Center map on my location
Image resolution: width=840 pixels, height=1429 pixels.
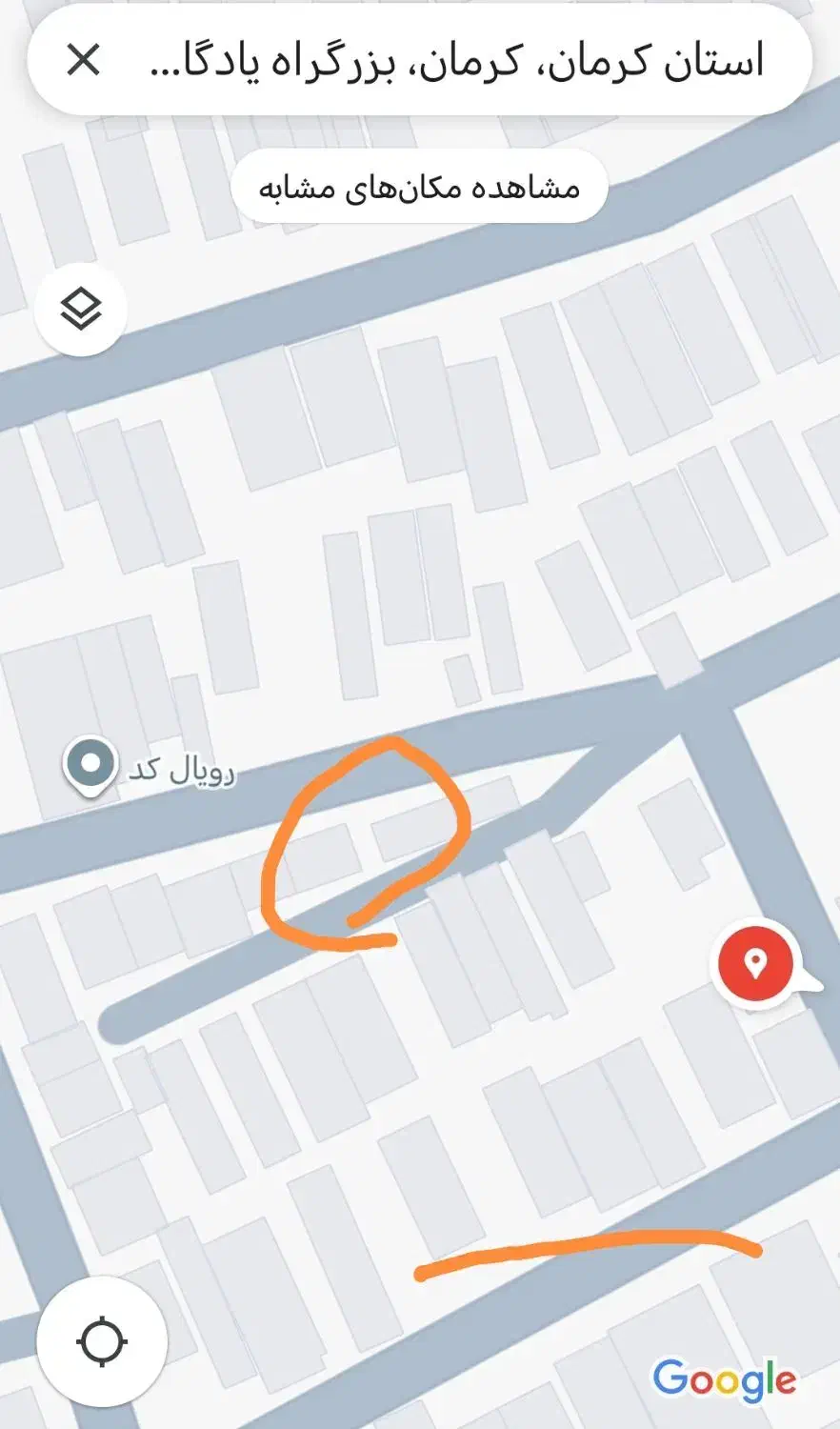(102, 1341)
